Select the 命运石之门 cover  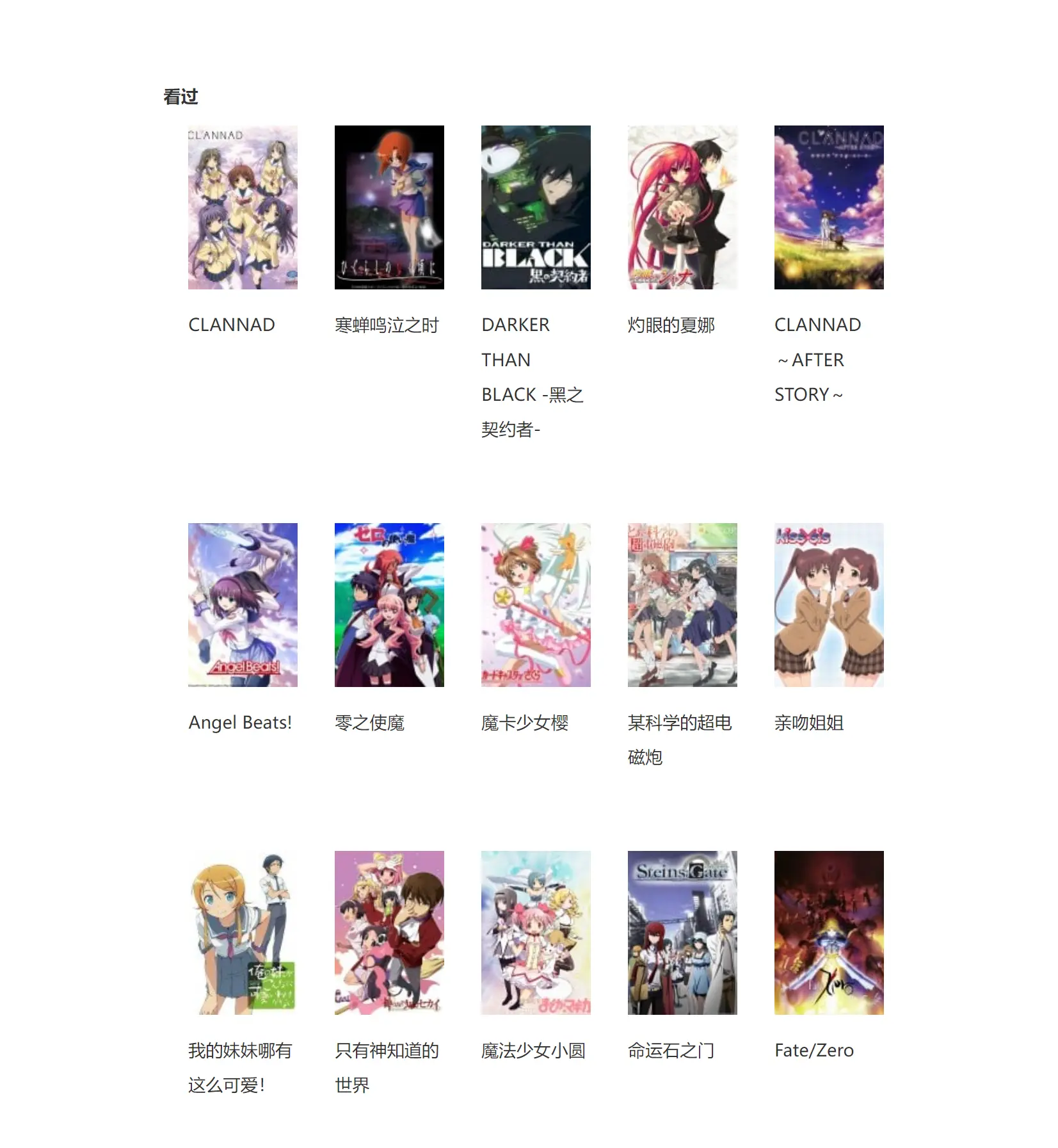click(682, 933)
